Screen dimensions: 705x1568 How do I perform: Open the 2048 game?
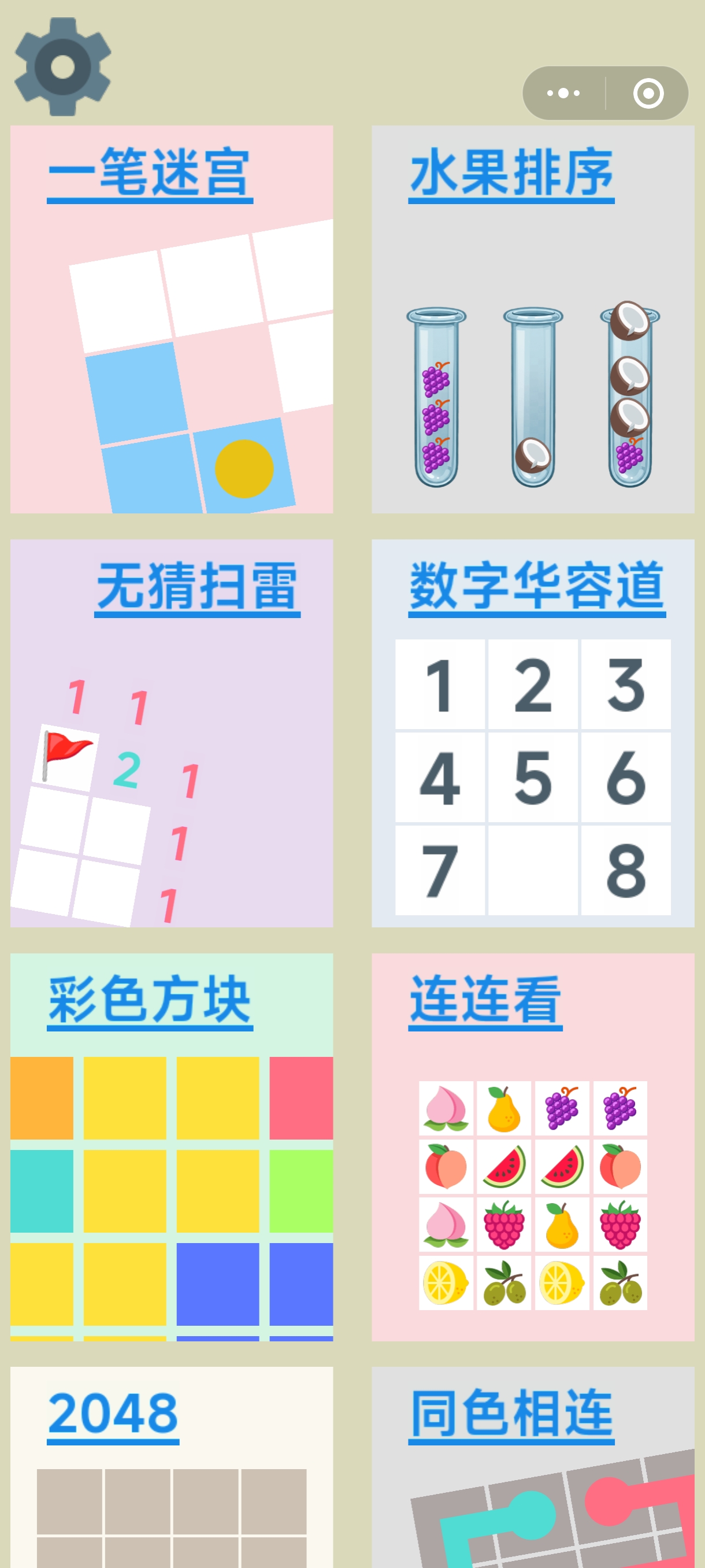click(x=172, y=1467)
